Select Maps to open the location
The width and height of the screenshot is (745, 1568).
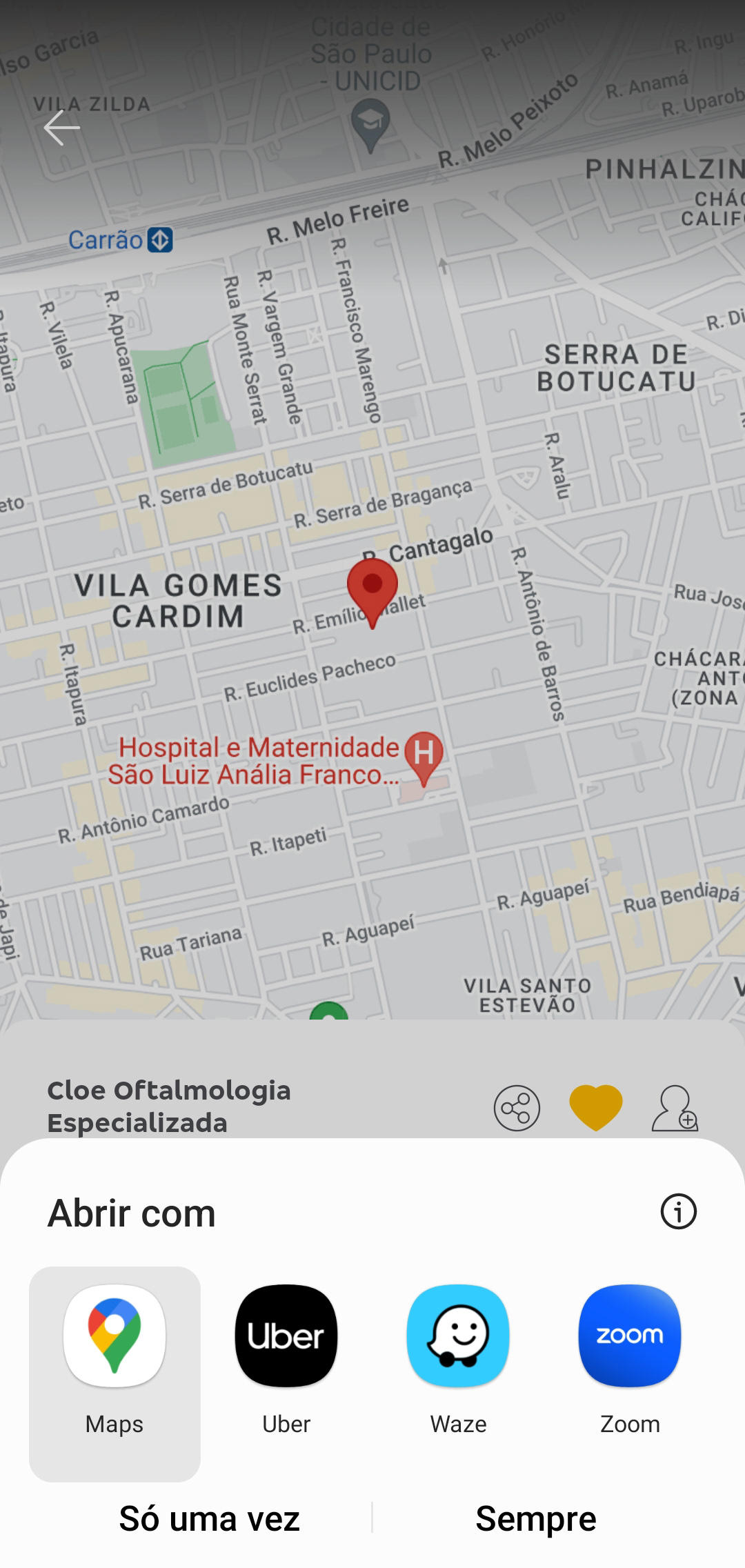coord(115,1373)
